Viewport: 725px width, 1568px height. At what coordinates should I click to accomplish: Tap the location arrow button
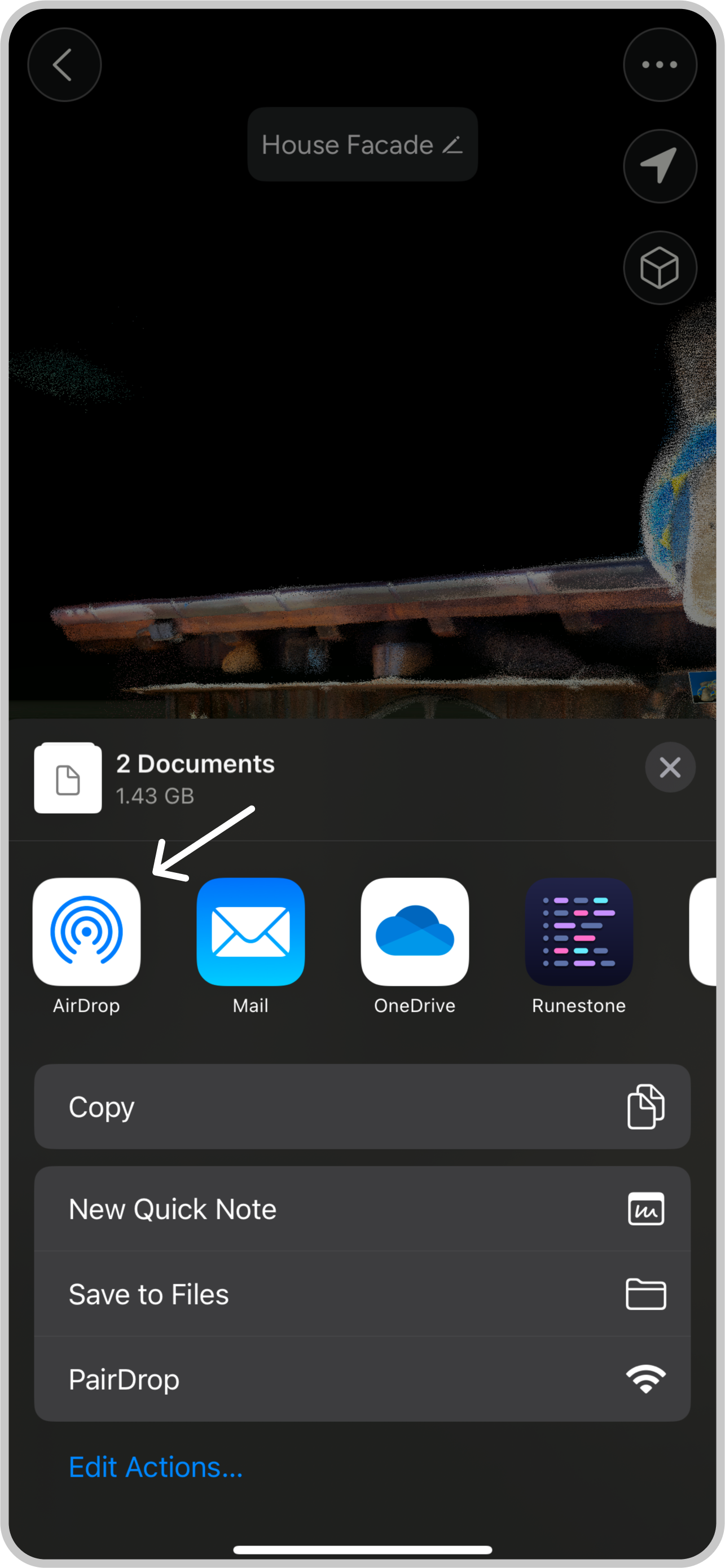(x=660, y=165)
